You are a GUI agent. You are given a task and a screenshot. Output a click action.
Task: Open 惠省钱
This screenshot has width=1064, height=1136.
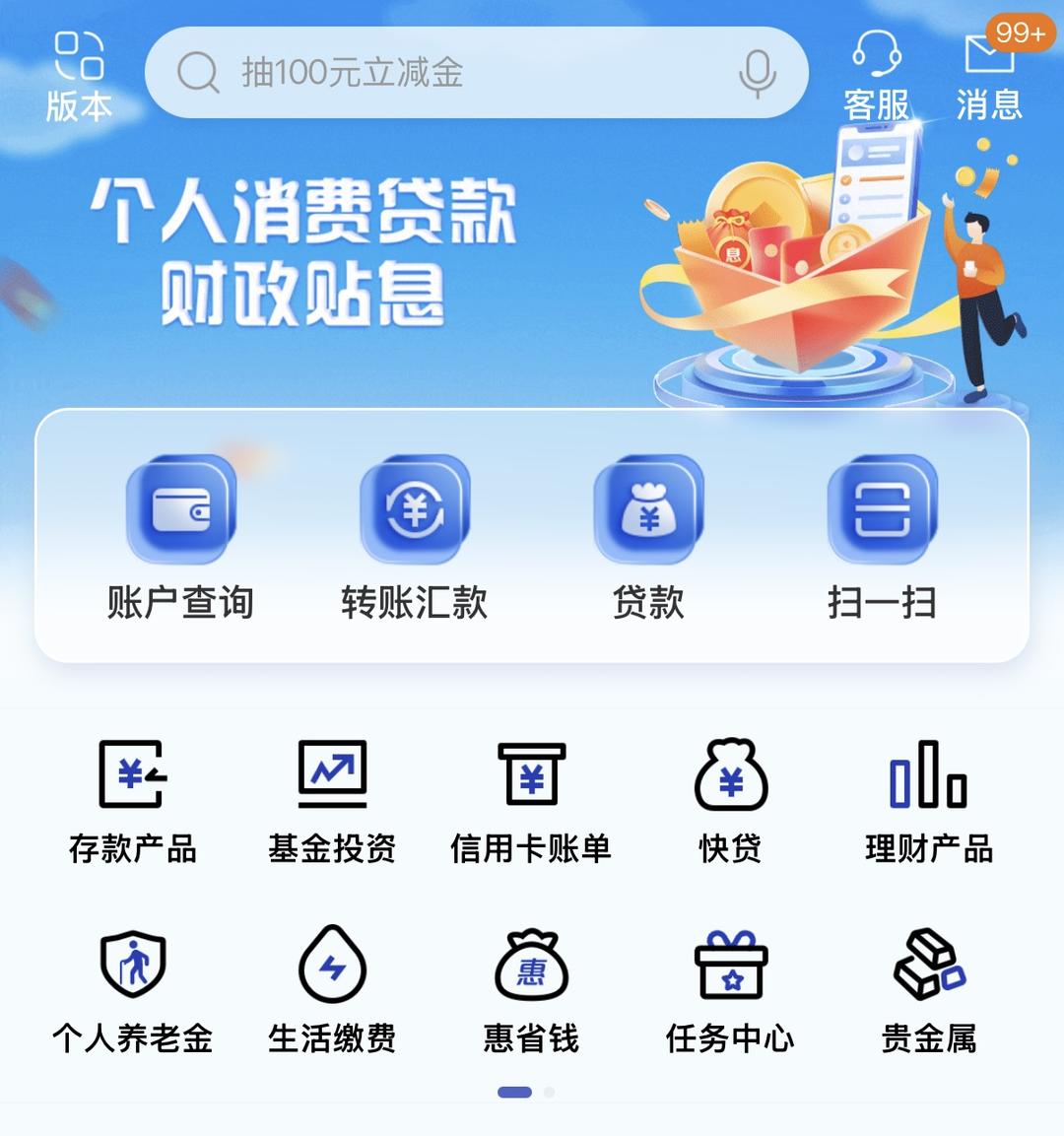click(x=531, y=990)
